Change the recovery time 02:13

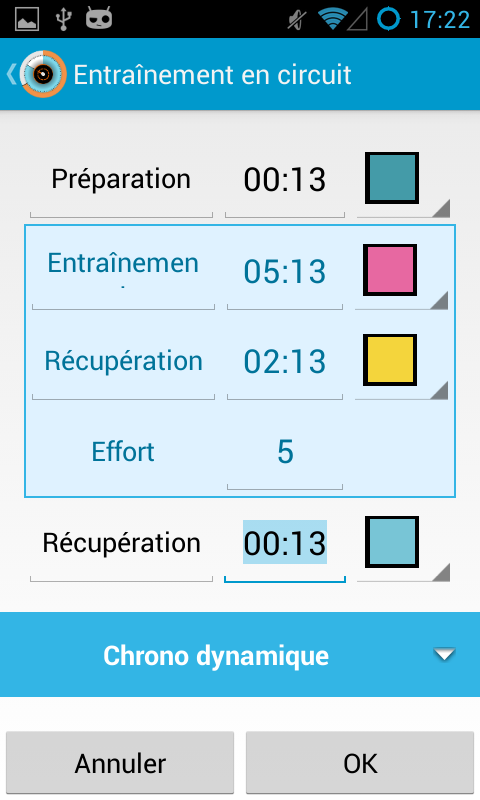coord(285,361)
